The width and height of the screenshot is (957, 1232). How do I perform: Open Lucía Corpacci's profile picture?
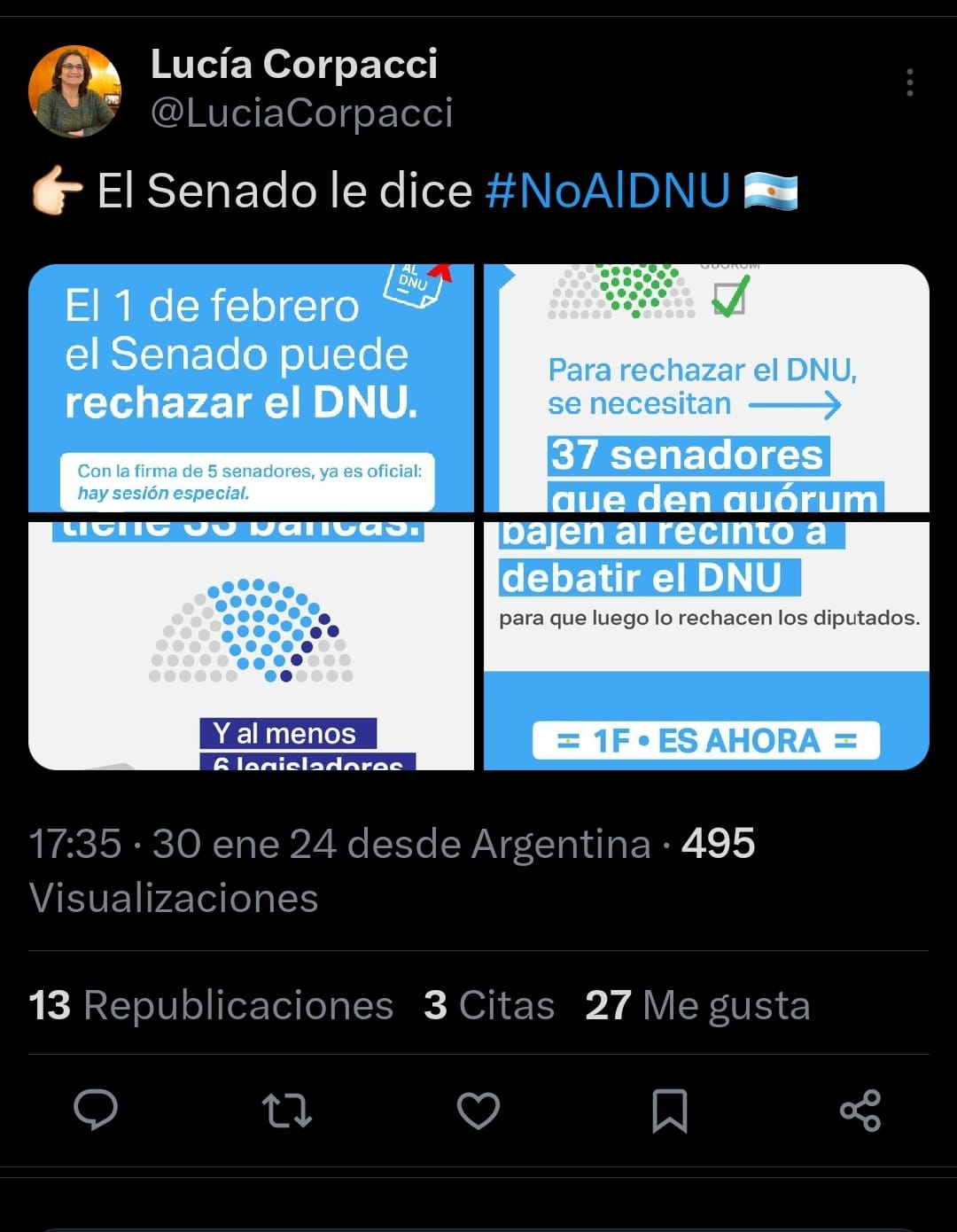pos(74,91)
